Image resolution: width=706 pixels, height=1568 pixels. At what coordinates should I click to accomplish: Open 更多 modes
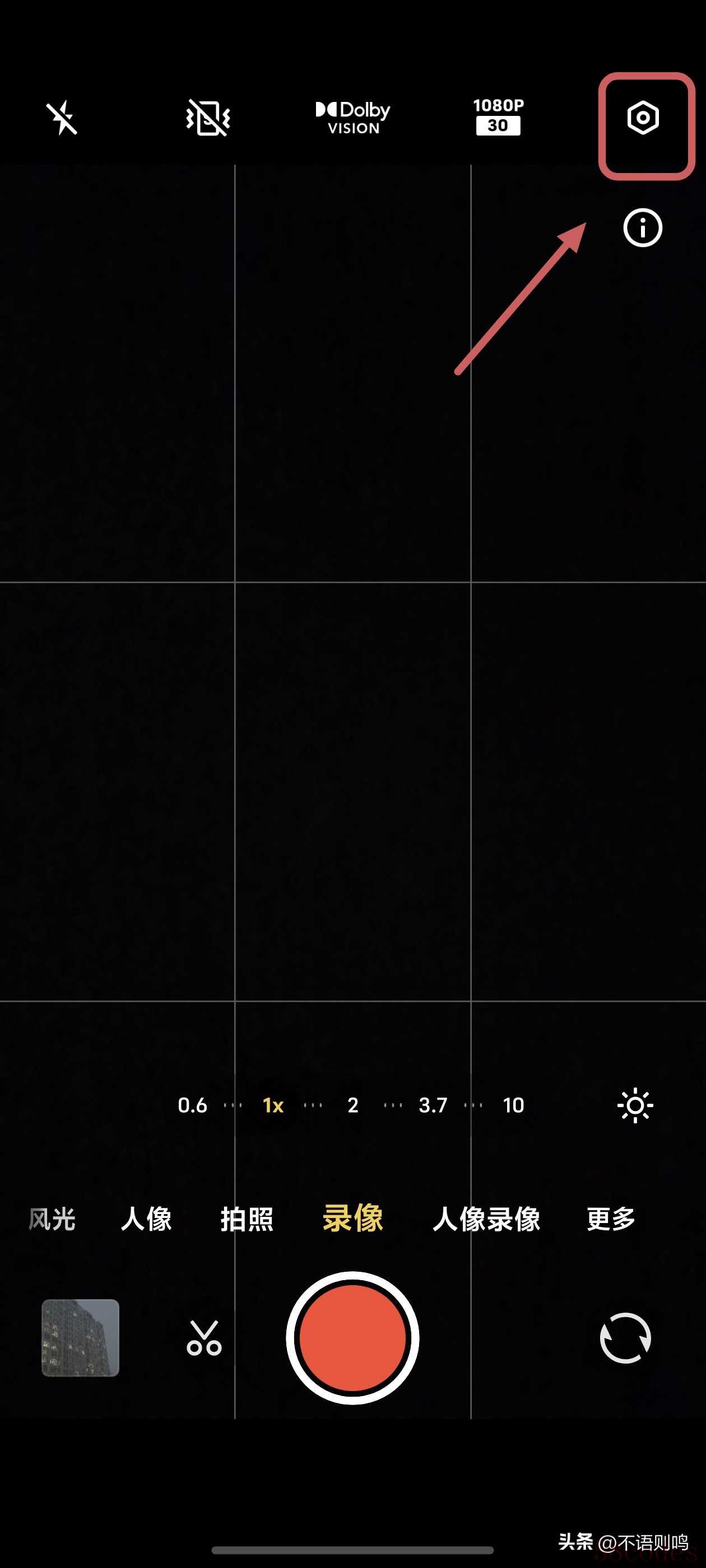click(611, 1219)
